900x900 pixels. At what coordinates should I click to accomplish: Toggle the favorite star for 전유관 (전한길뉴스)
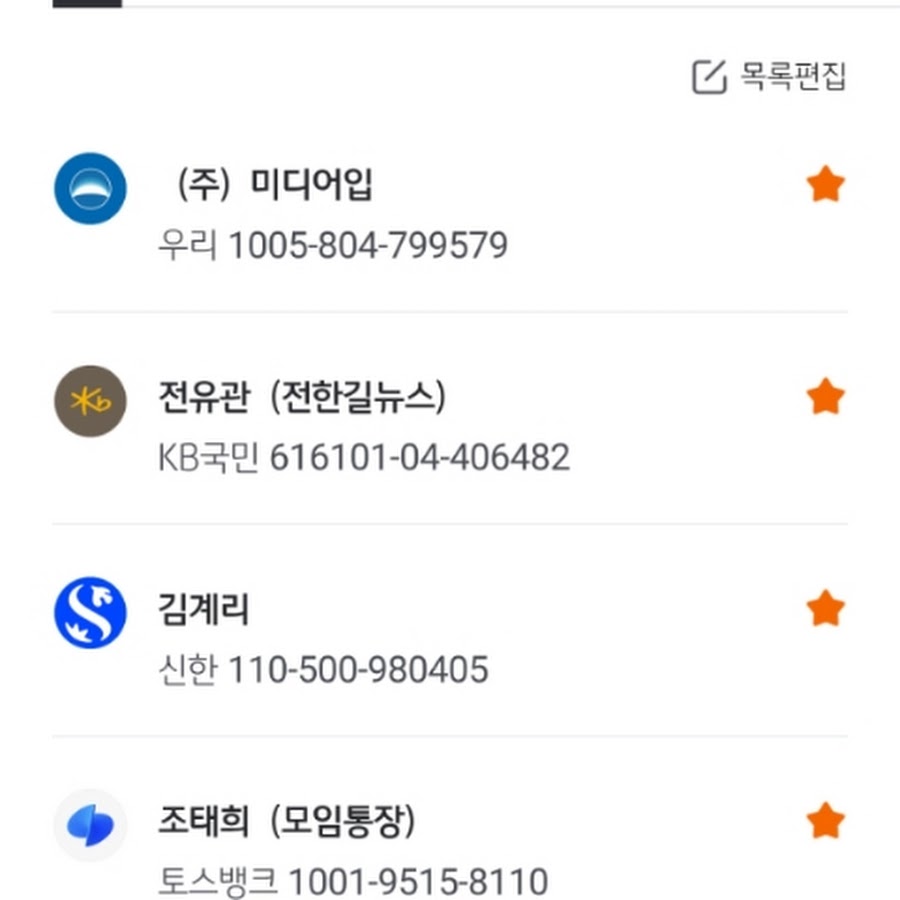click(x=825, y=398)
